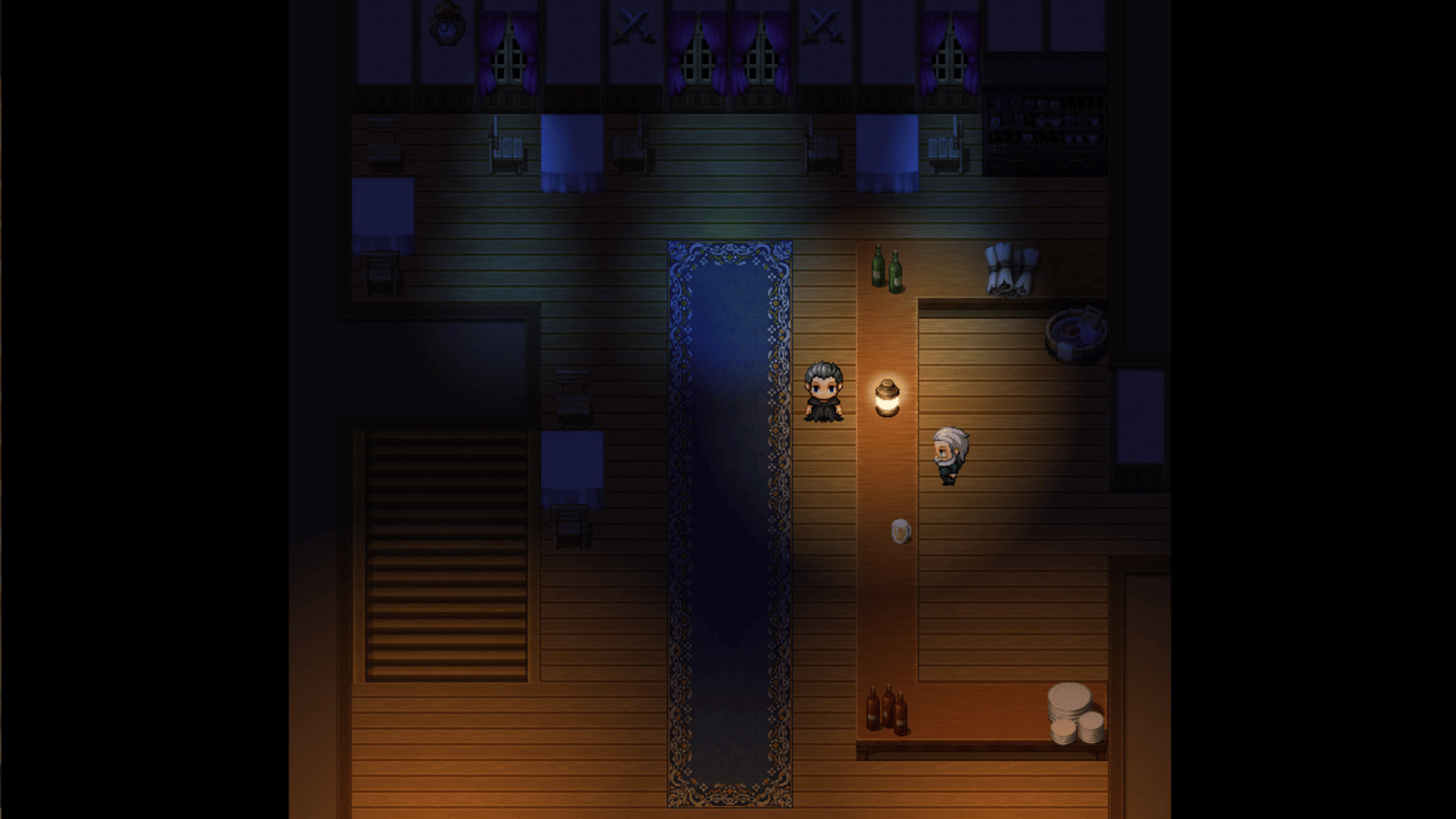Inspect the glowing lantern on the counter

[x=887, y=398]
